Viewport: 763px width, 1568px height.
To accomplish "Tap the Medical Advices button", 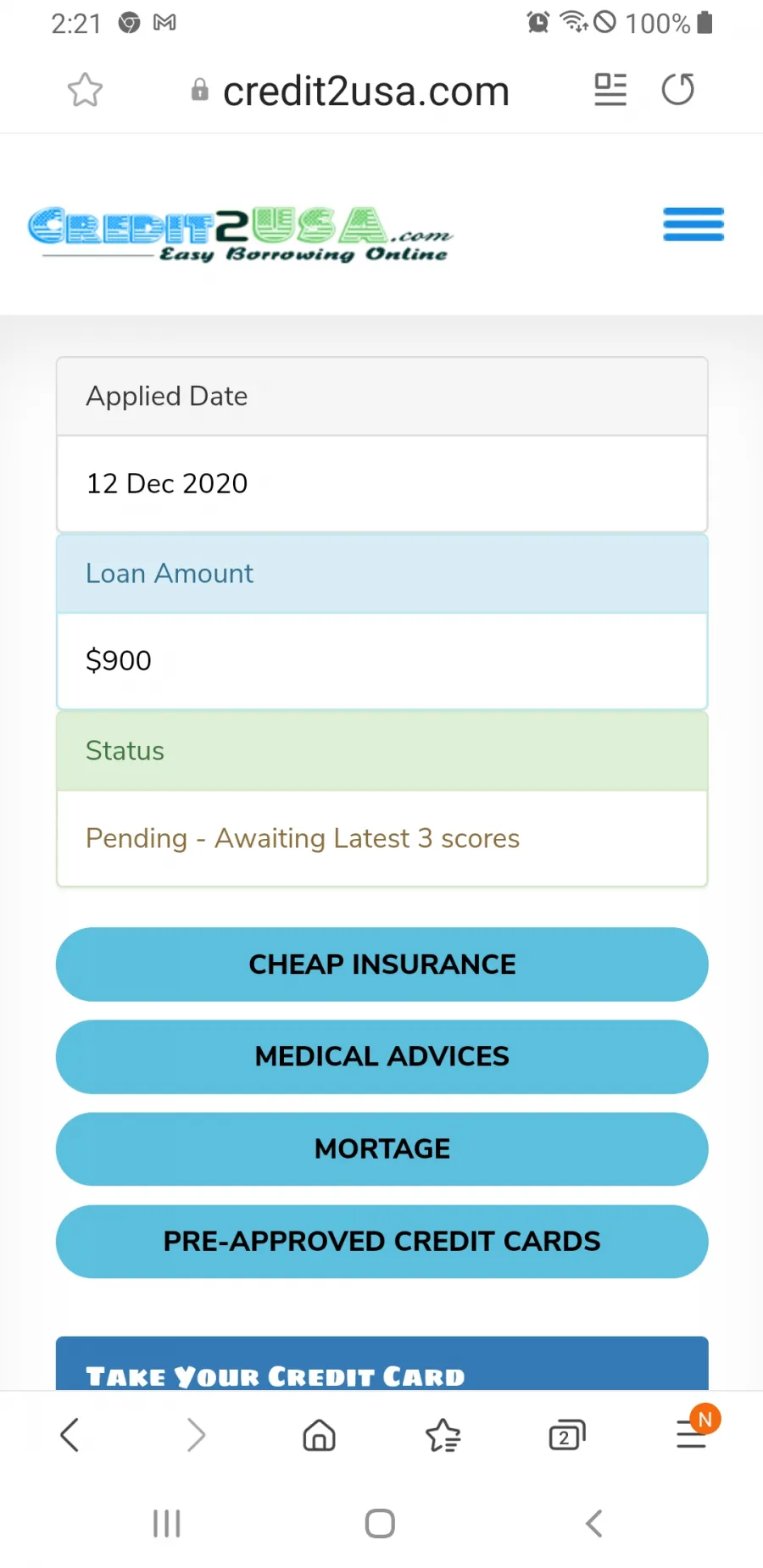I will click(381, 1057).
